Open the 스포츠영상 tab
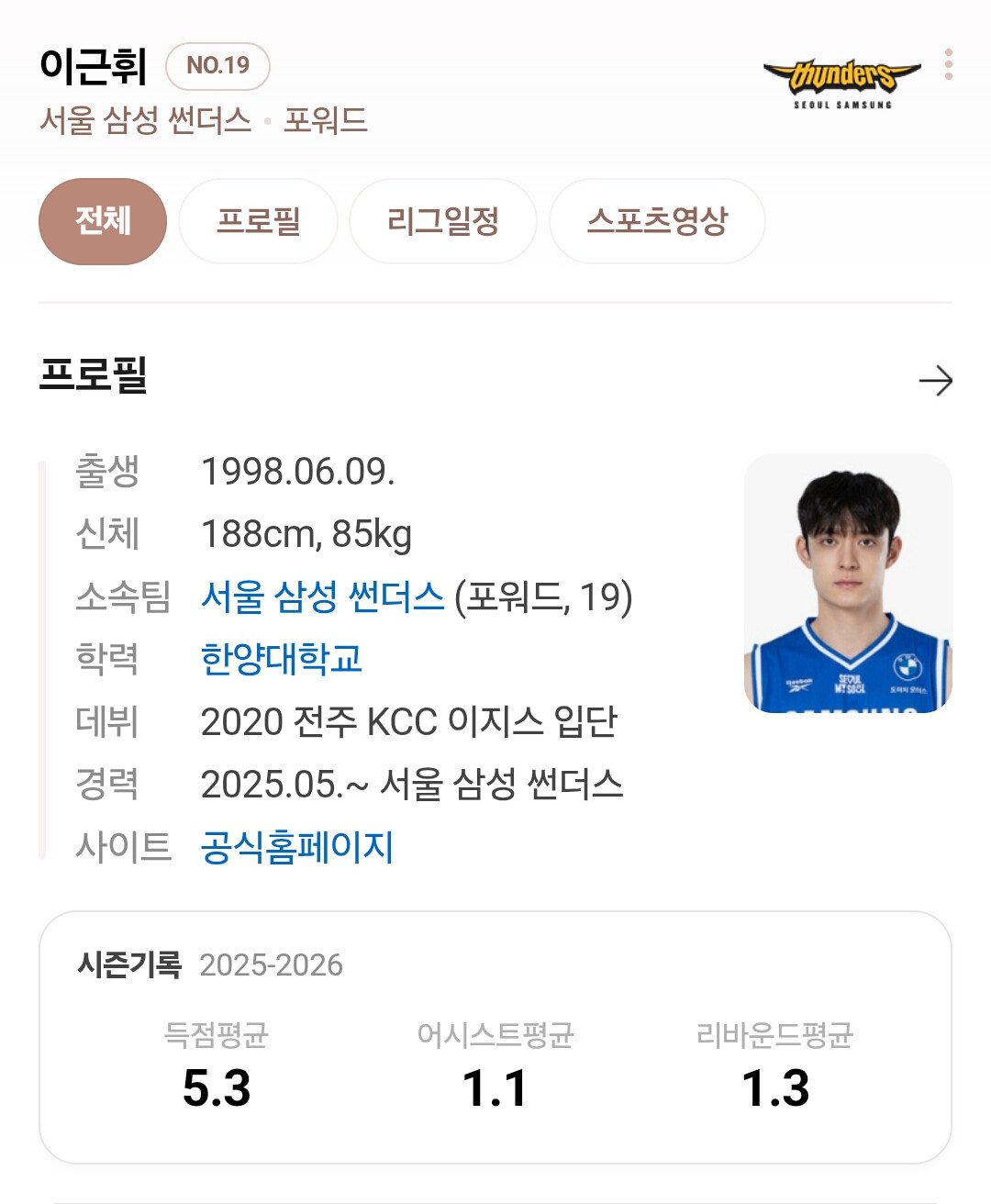This screenshot has height=1204, width=991. (x=657, y=221)
